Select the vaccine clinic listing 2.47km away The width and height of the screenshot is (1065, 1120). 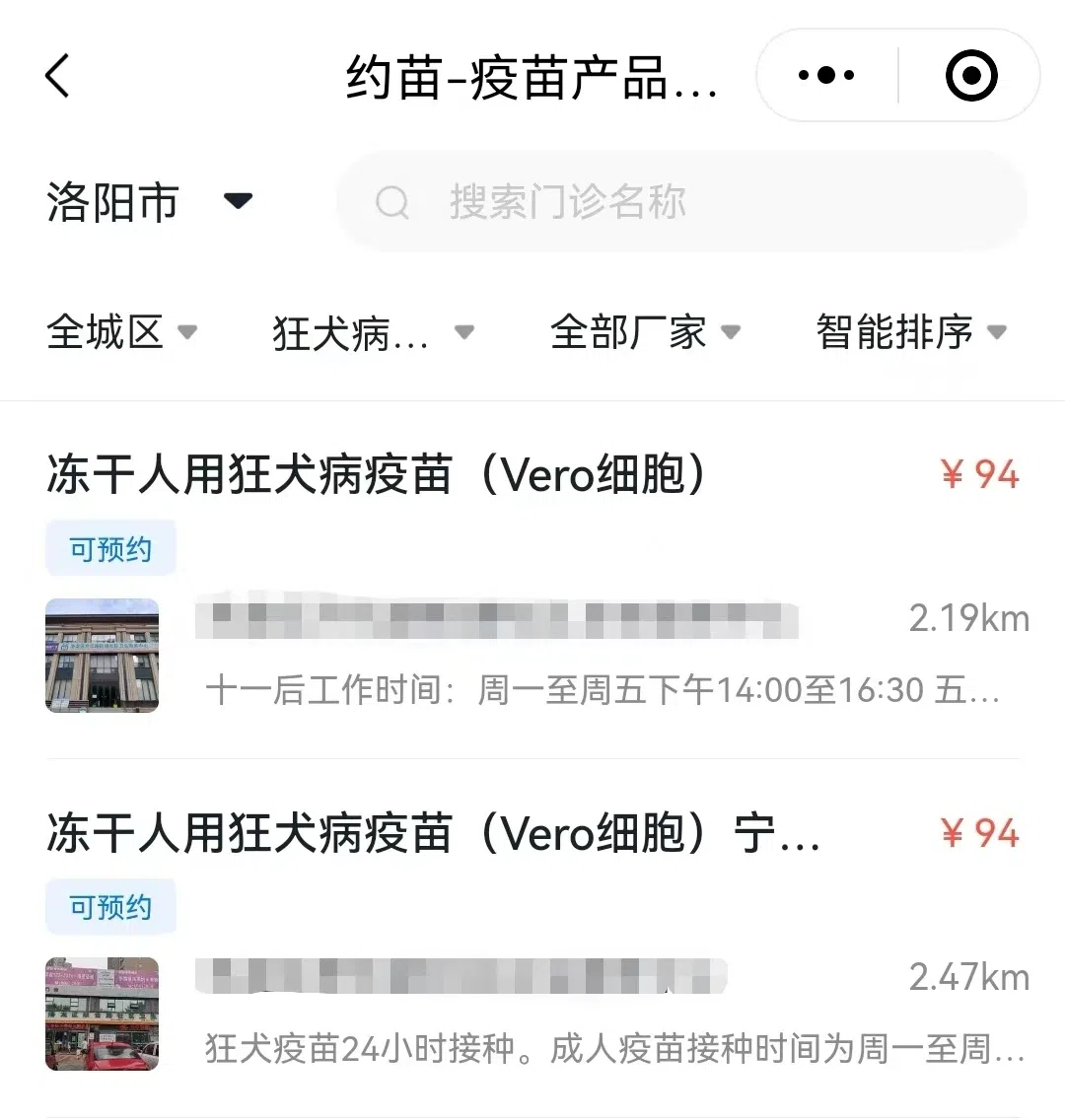point(532,942)
